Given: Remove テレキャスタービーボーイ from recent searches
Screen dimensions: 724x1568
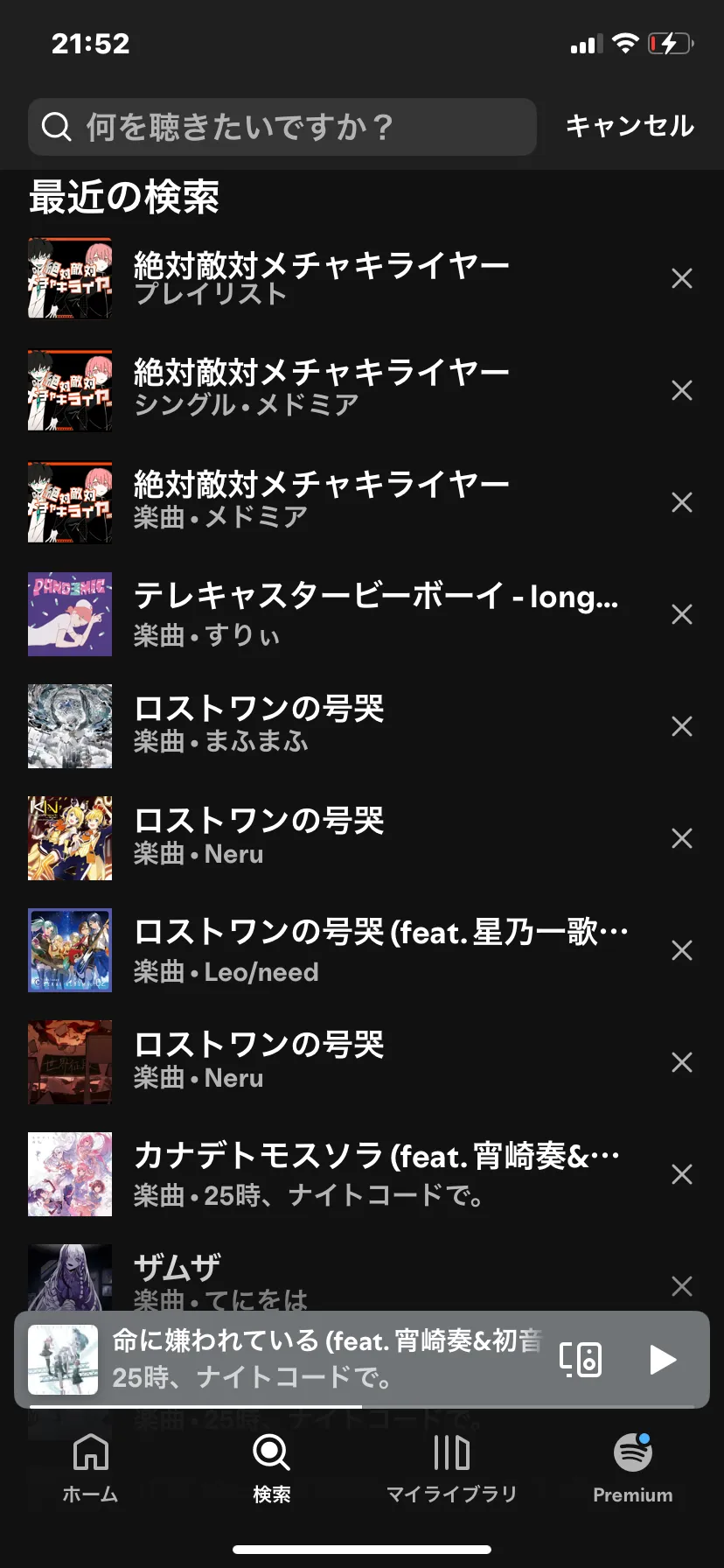Looking at the screenshot, I should [x=682, y=614].
